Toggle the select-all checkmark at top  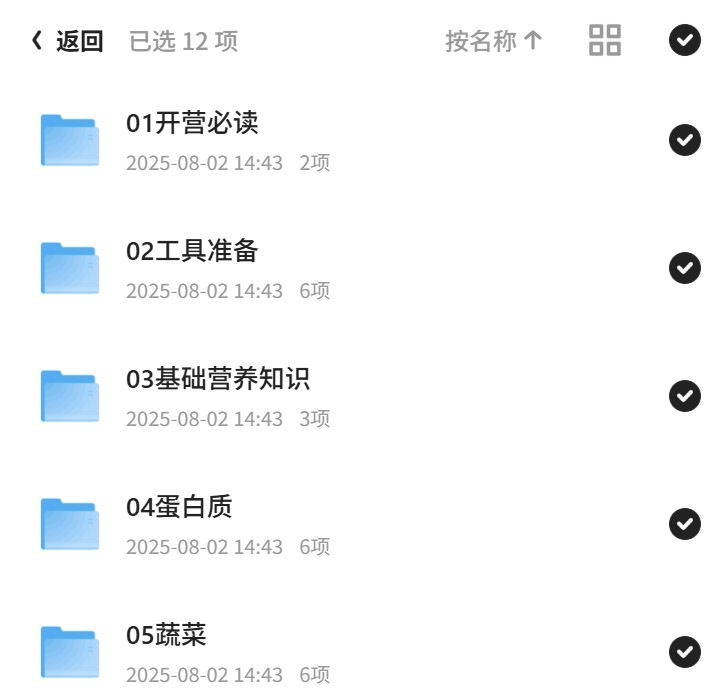[x=685, y=40]
